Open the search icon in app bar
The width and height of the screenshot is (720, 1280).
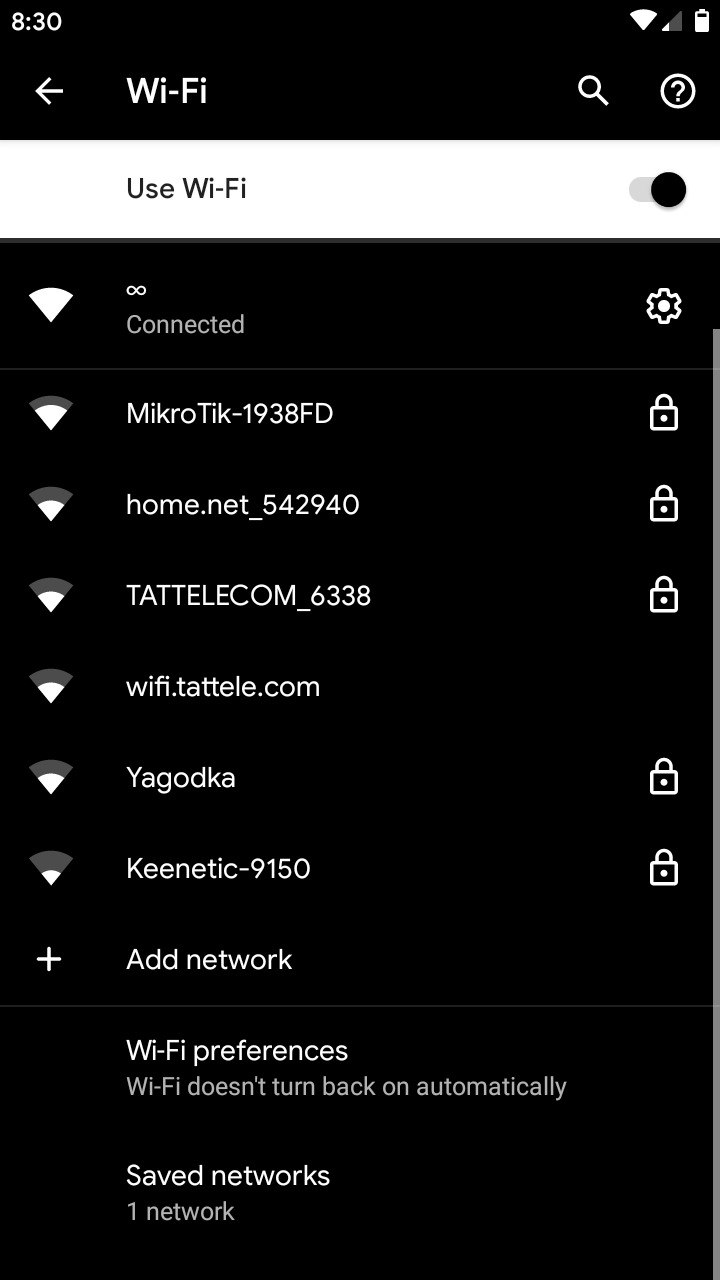tap(594, 92)
